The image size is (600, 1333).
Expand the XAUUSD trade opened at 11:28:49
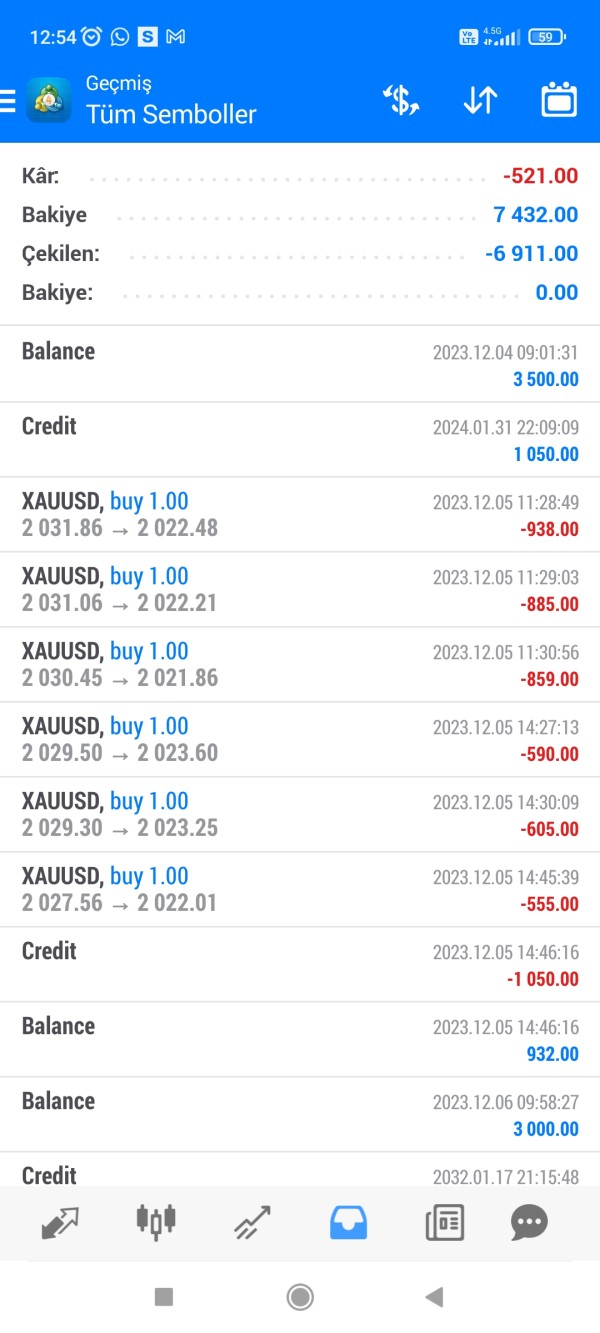point(300,514)
